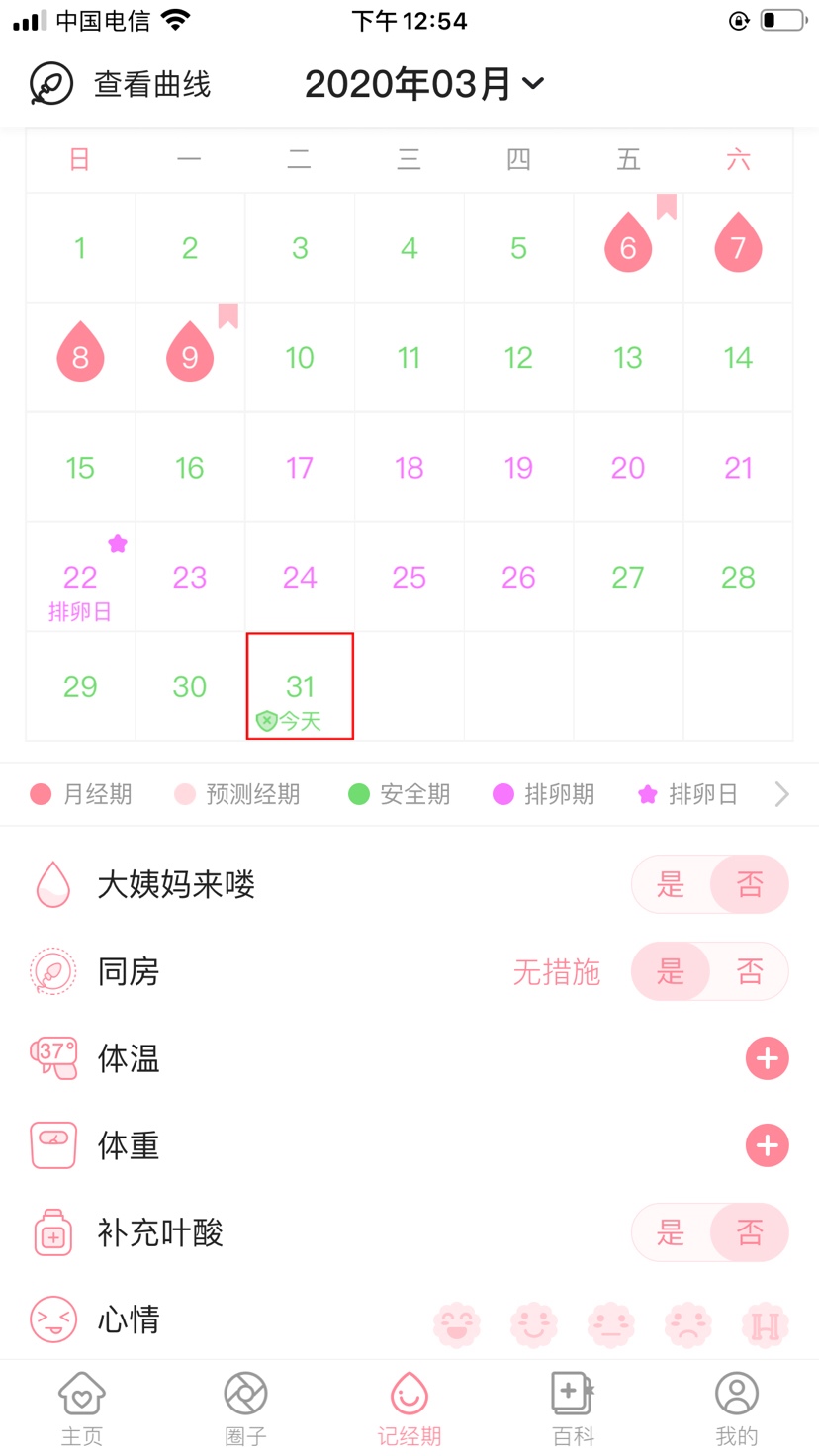Screen dimensions: 819x1456
Task: Open the 我的 profile tab
Action: coord(736,1409)
